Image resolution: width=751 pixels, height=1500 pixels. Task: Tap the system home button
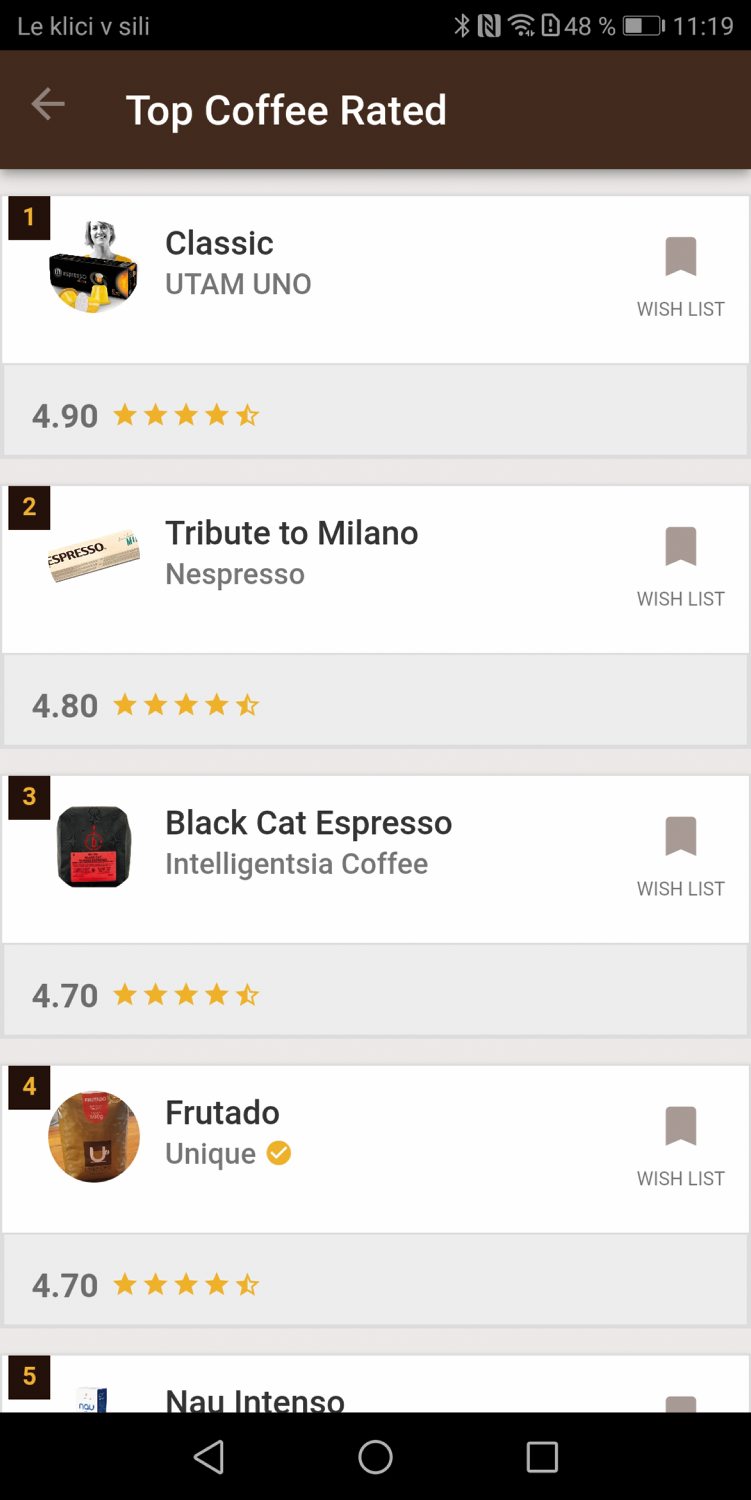375,1457
